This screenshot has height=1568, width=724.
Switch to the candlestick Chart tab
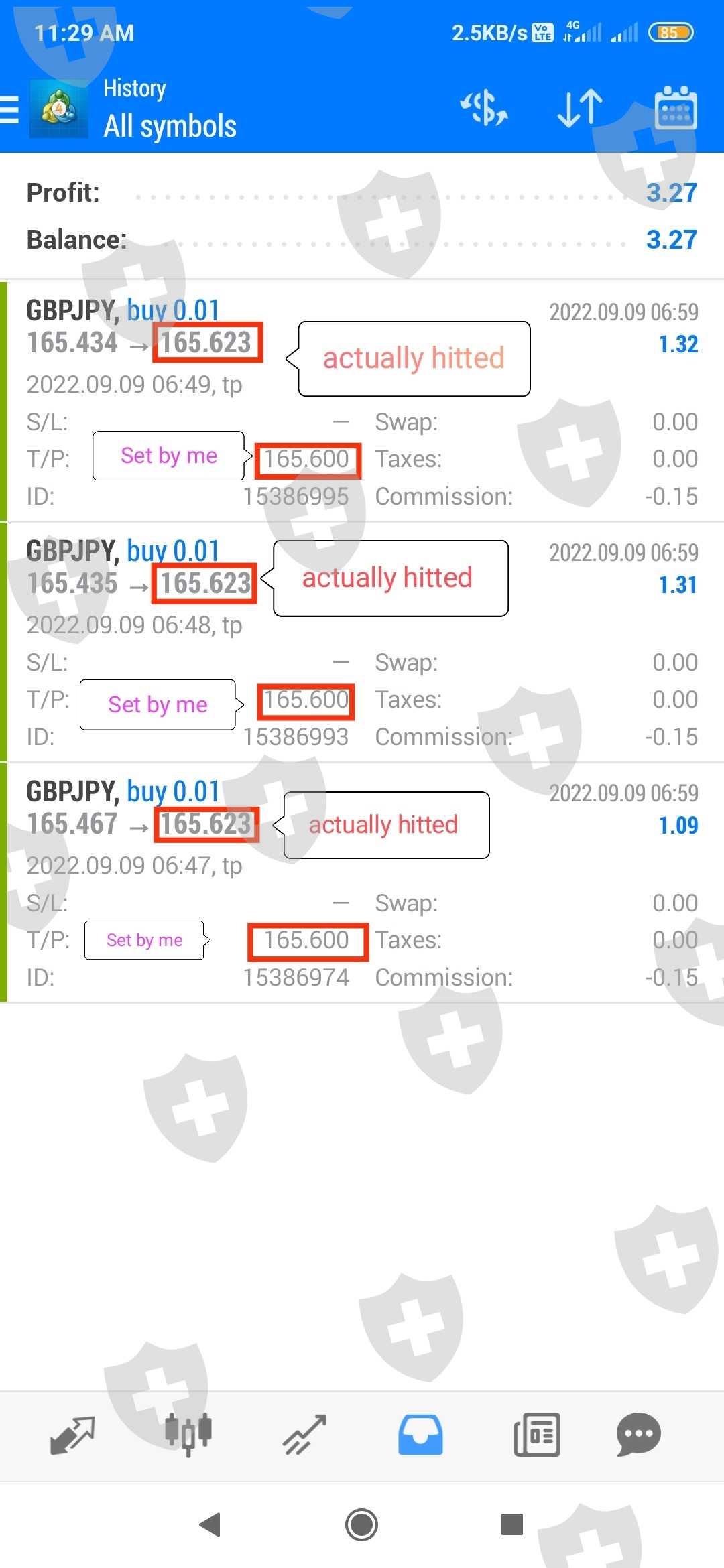(188, 1435)
